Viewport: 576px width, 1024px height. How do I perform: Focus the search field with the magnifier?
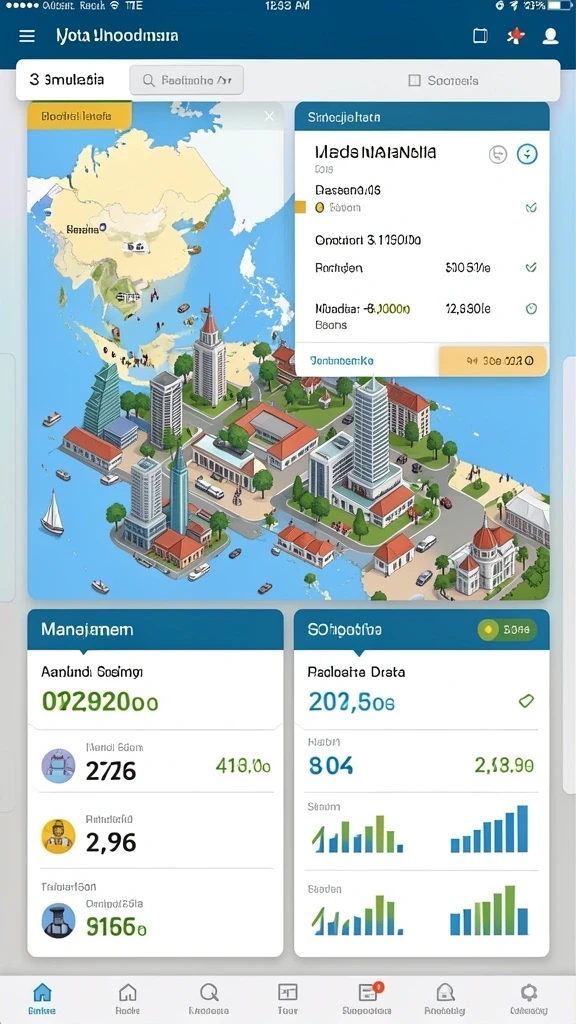pos(187,81)
